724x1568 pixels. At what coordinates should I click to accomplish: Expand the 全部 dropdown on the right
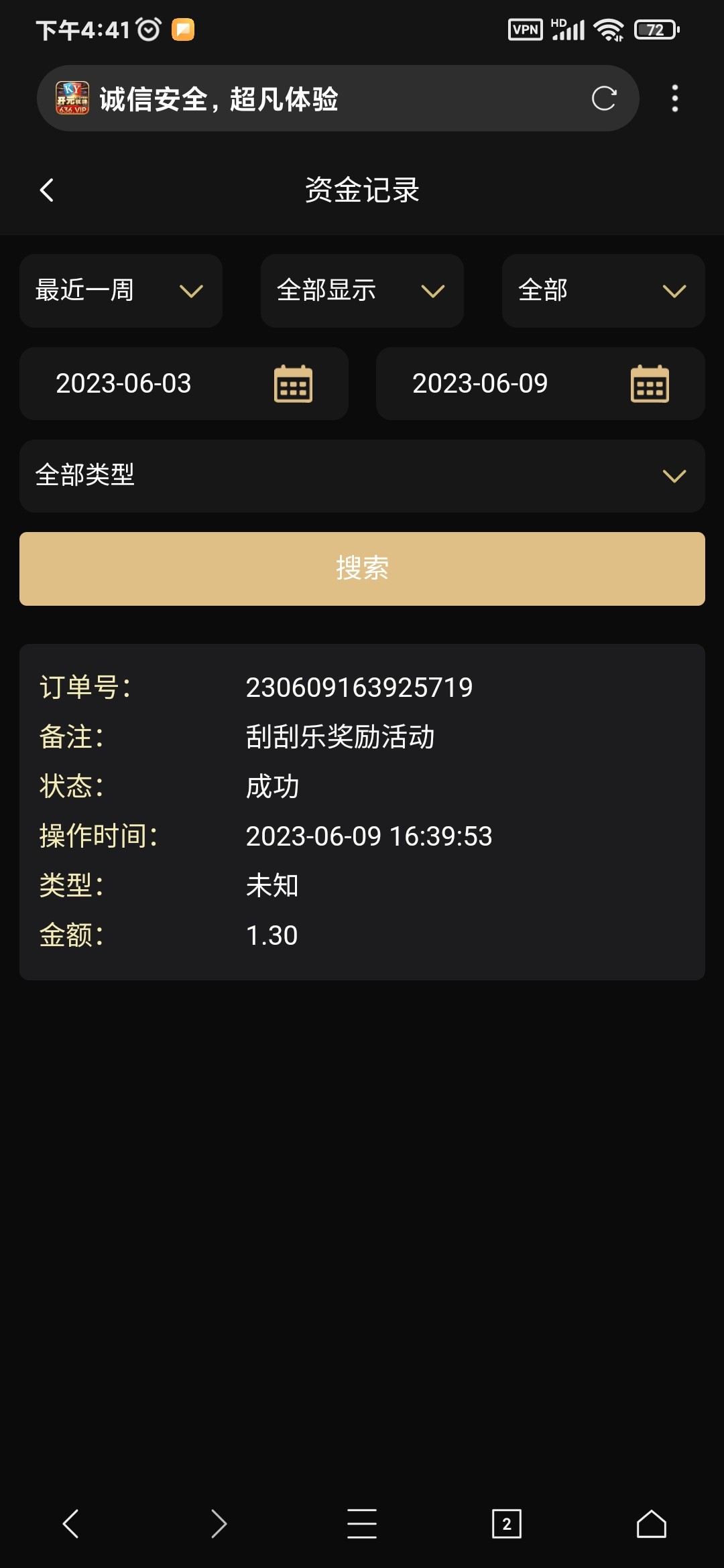coord(602,290)
